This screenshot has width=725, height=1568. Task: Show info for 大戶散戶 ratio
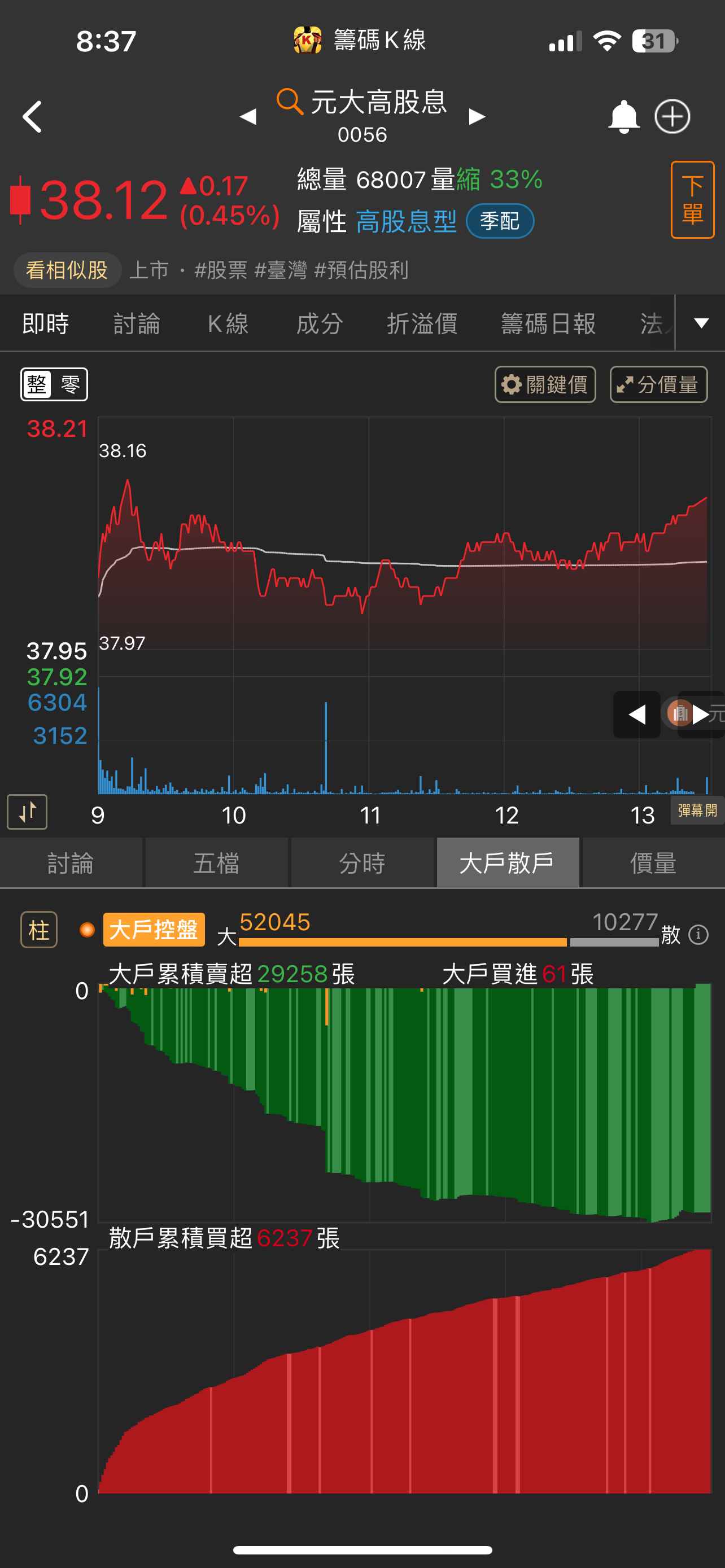(x=699, y=934)
